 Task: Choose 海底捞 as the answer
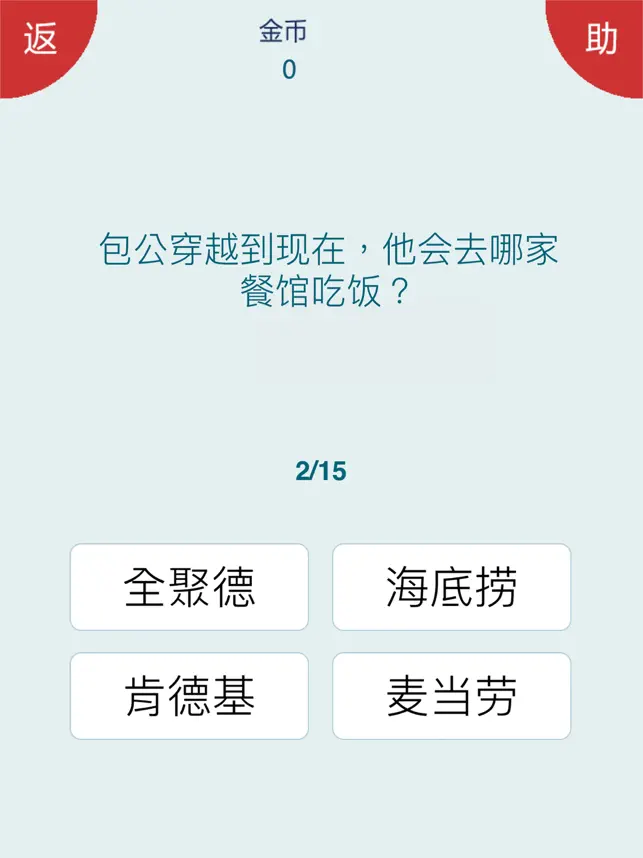451,587
